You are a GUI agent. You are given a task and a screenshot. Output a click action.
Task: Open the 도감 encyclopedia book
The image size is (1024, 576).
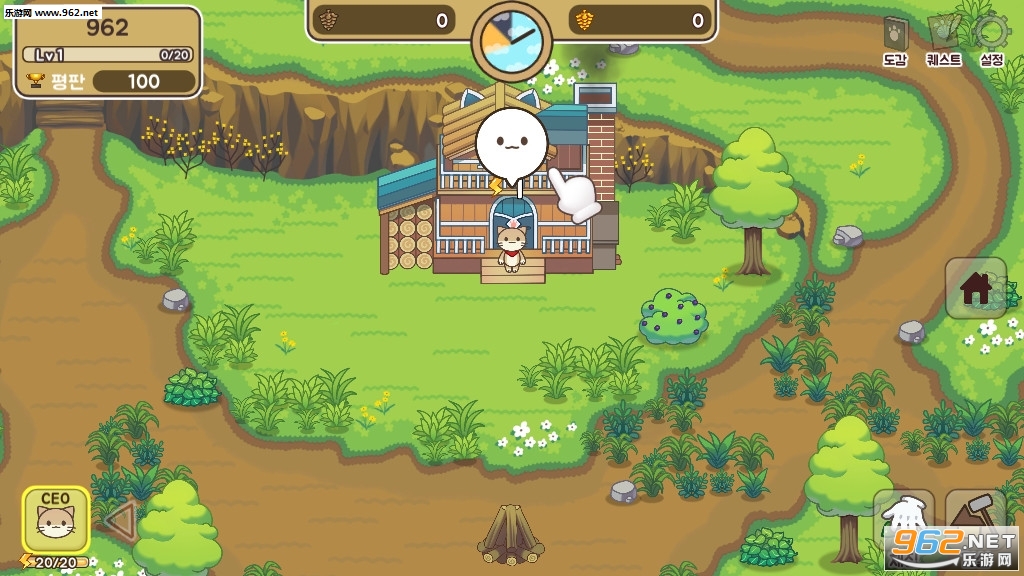coord(895,40)
